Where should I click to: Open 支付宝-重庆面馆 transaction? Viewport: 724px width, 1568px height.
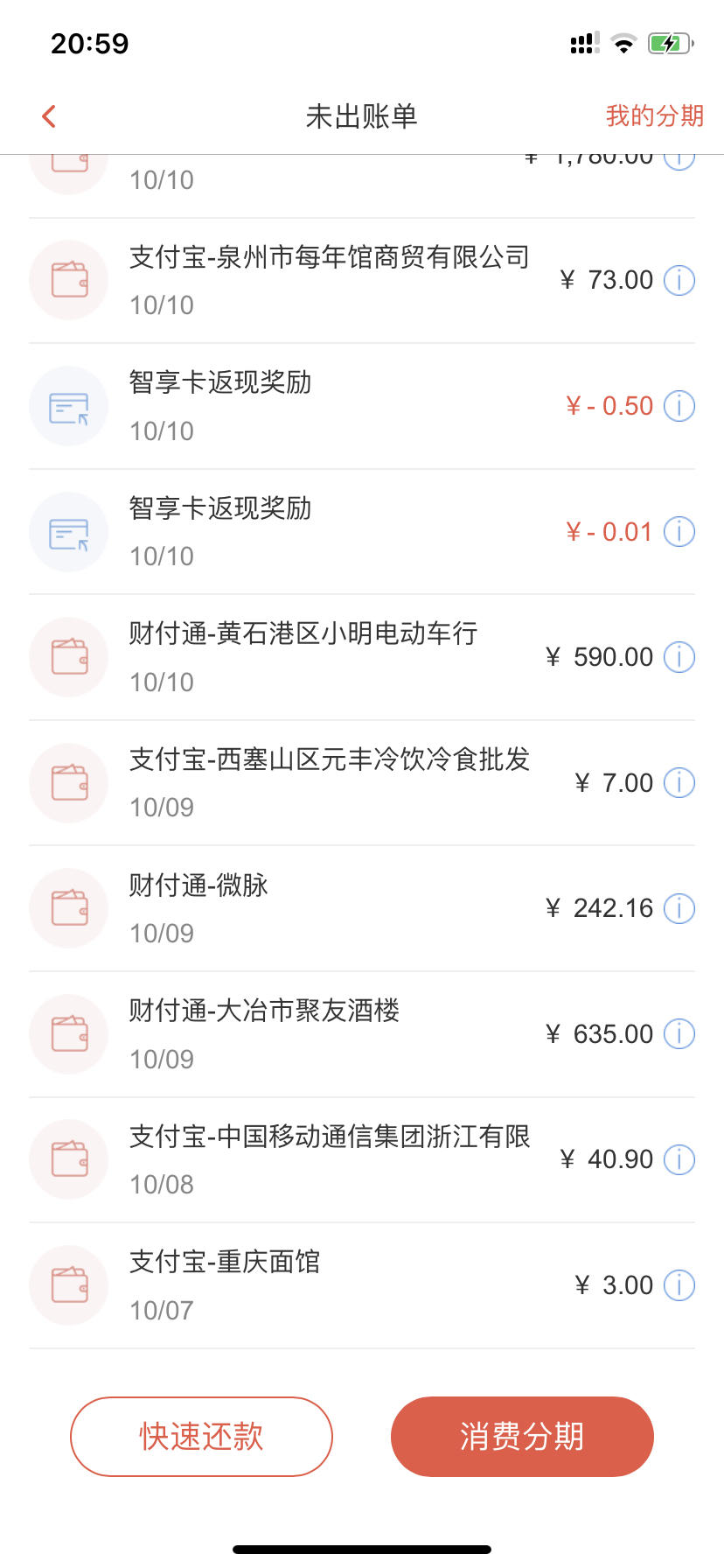pyautogui.click(x=362, y=1285)
